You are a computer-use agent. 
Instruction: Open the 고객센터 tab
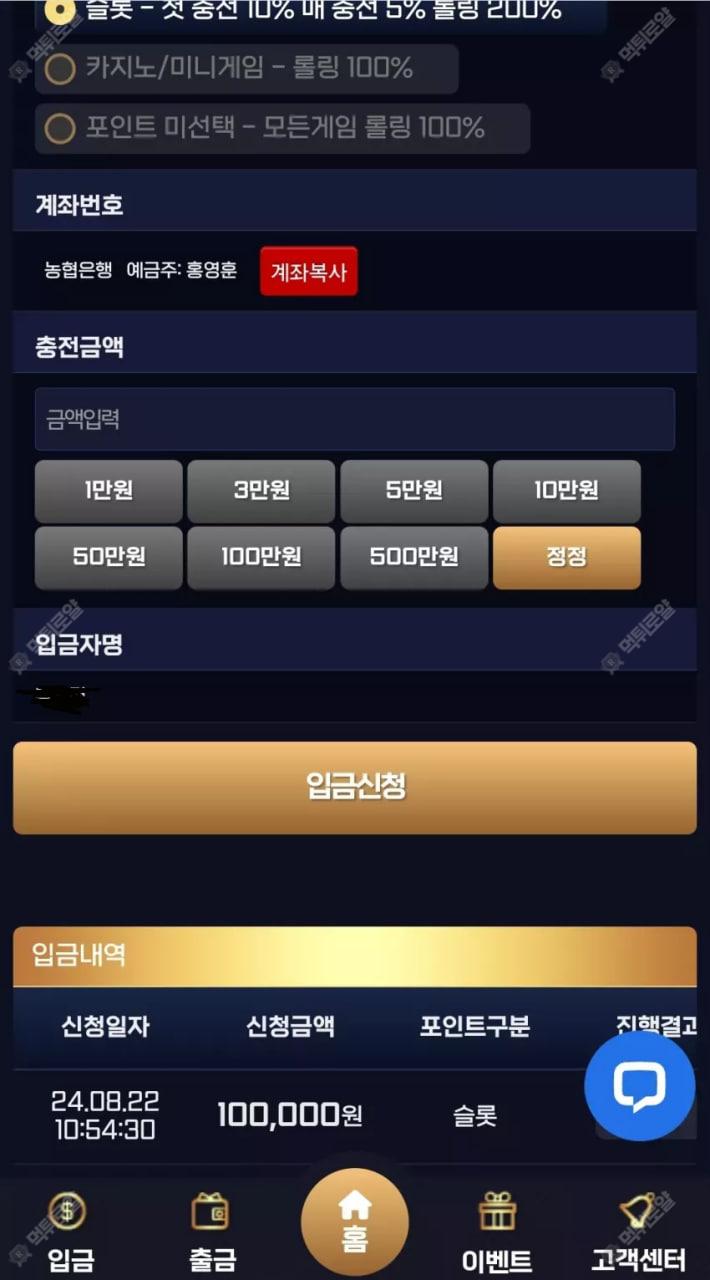638,1232
